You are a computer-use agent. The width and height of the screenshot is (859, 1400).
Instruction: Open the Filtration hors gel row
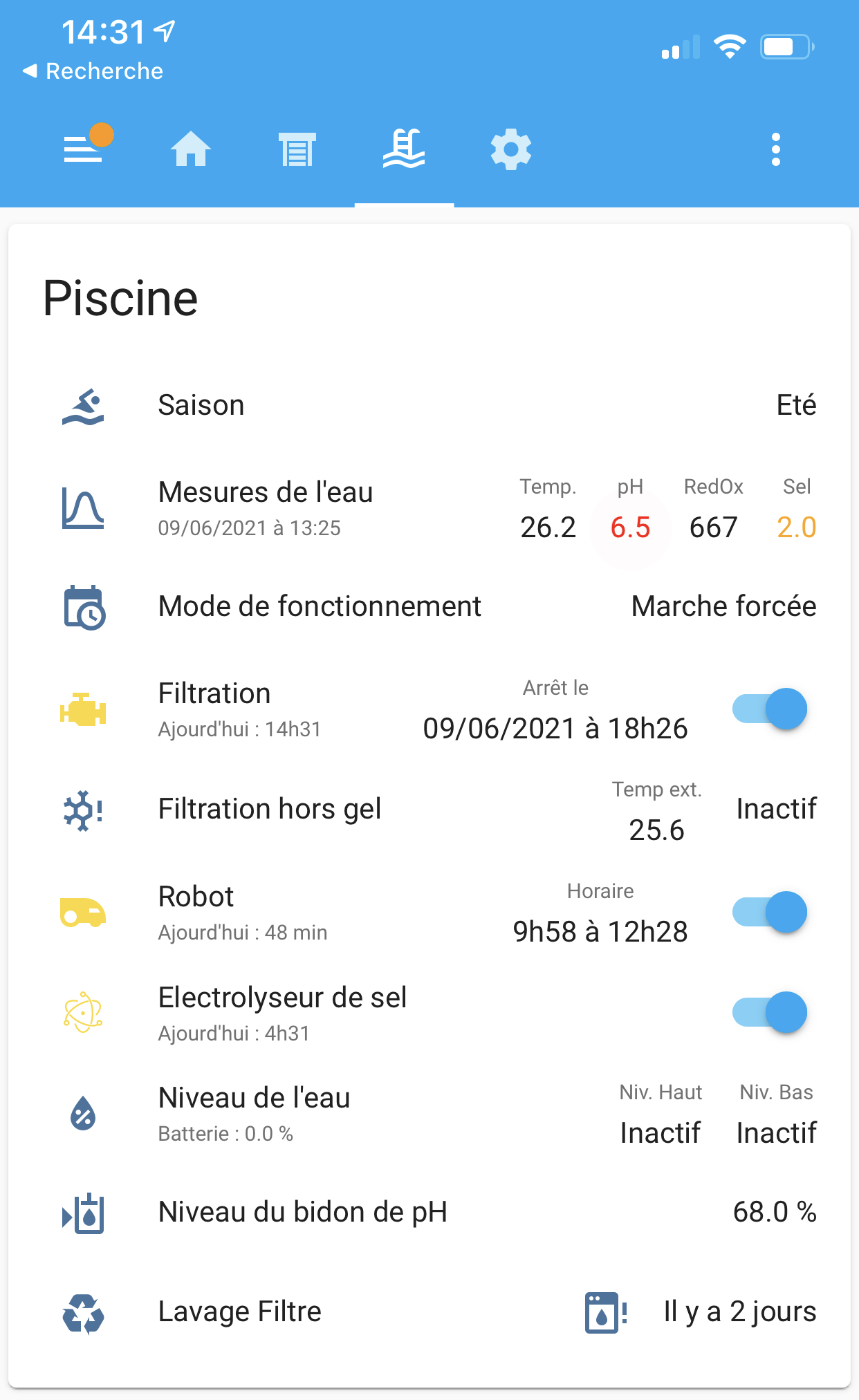pyautogui.click(x=429, y=810)
